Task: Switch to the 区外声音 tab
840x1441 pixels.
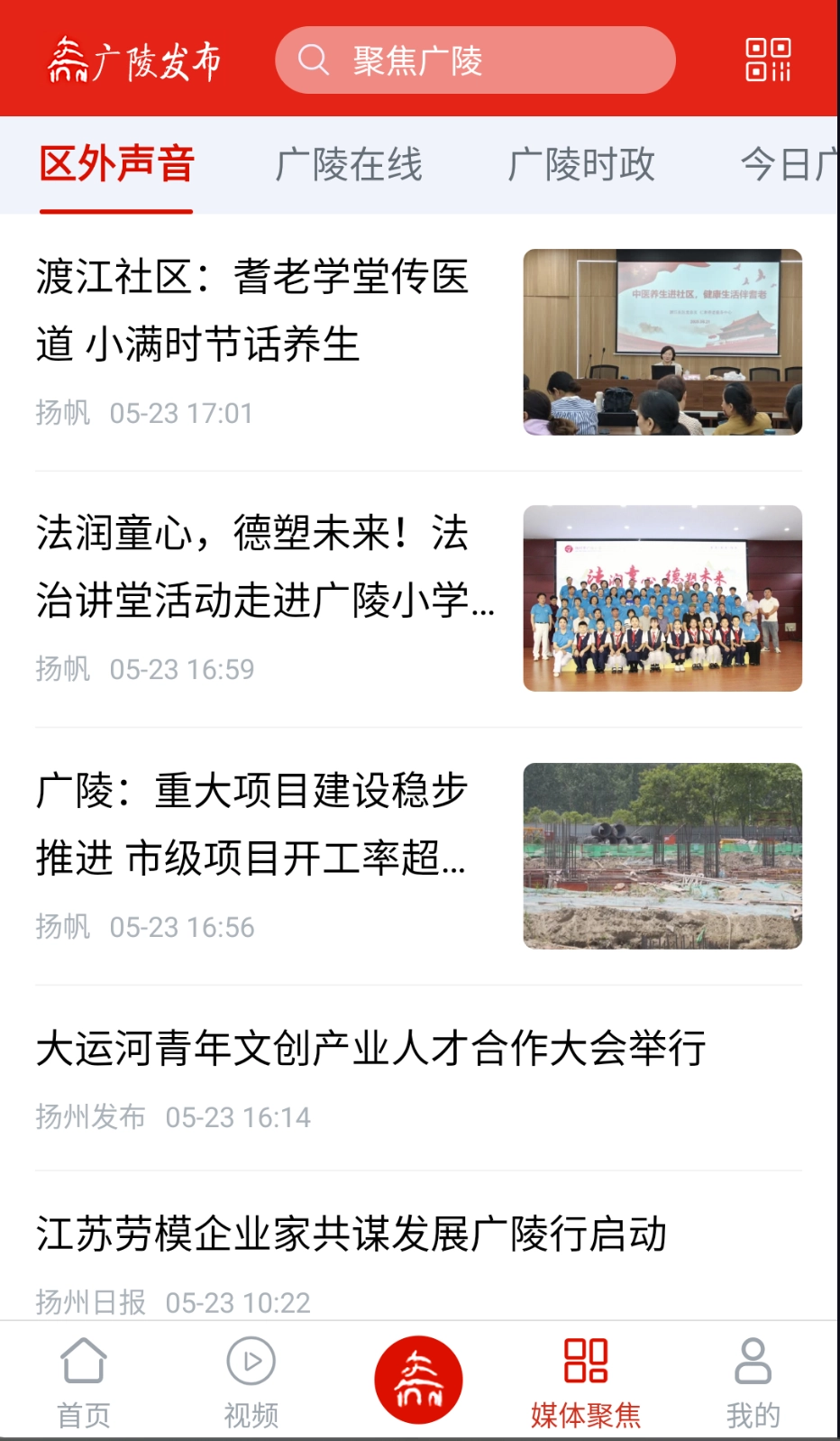Action: 116,165
